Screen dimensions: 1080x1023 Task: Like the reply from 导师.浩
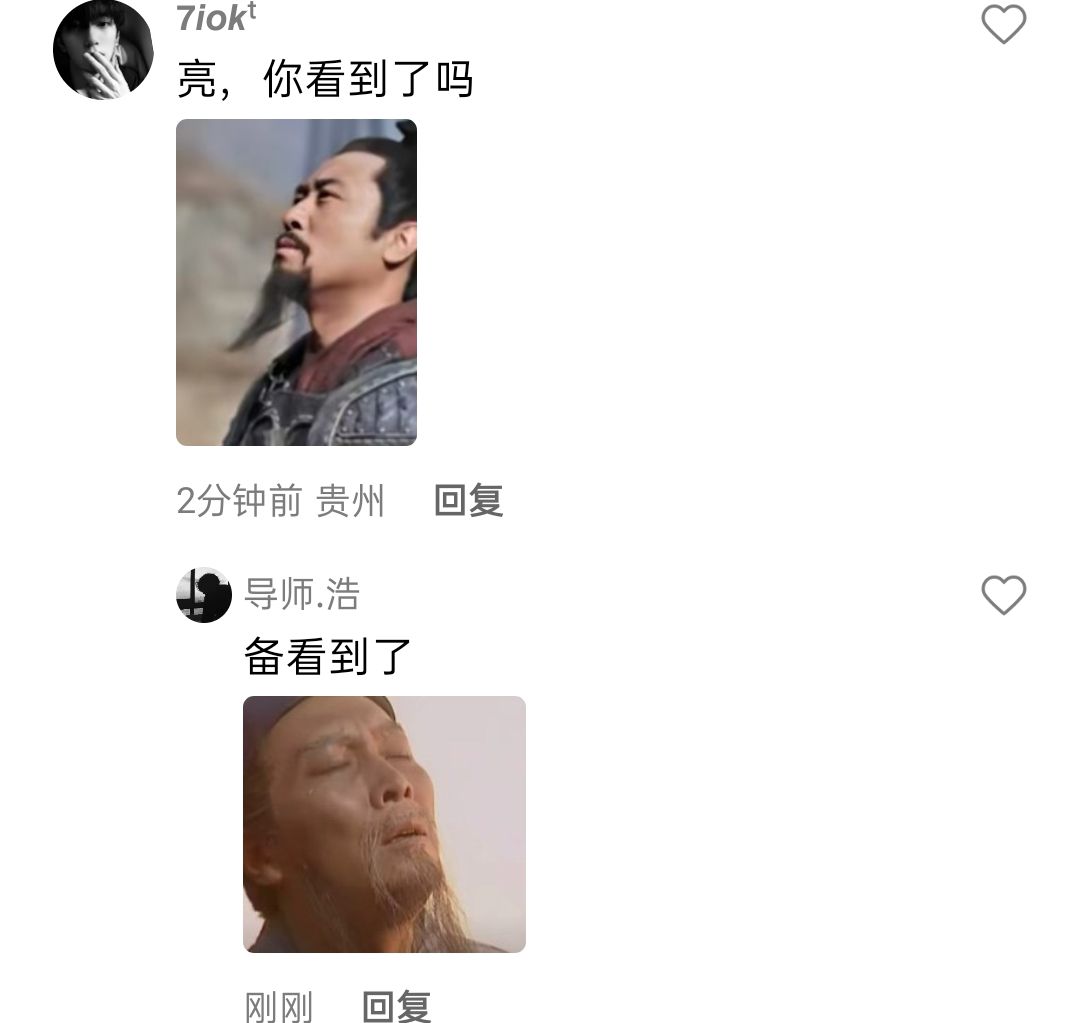coord(1003,596)
